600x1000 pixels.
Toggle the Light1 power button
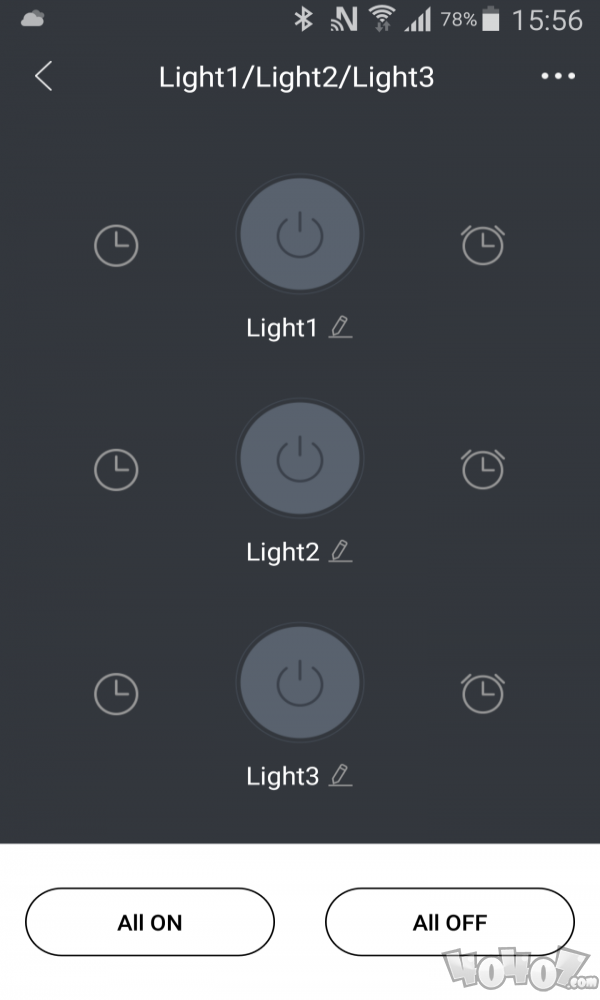click(x=299, y=236)
